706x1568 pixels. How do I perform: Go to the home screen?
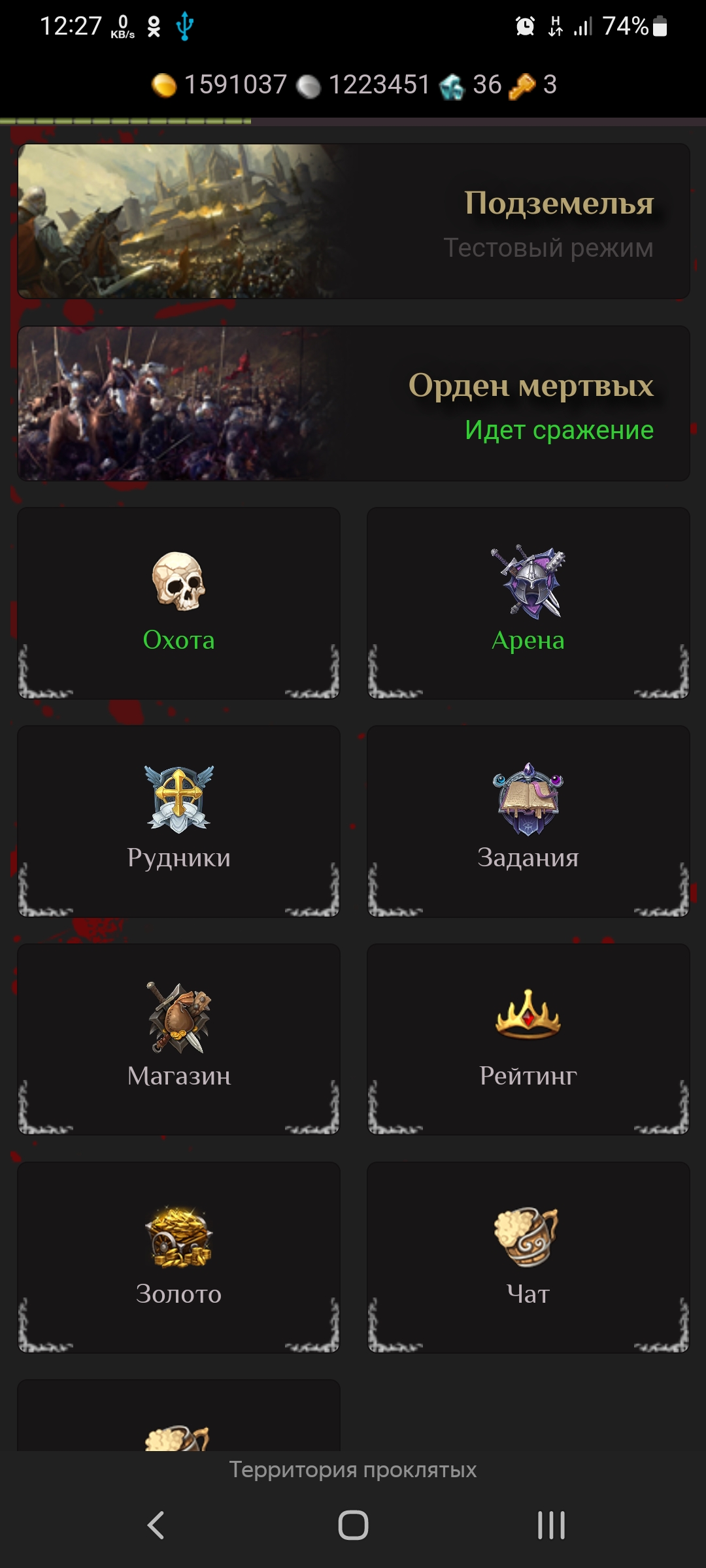pos(353,1526)
